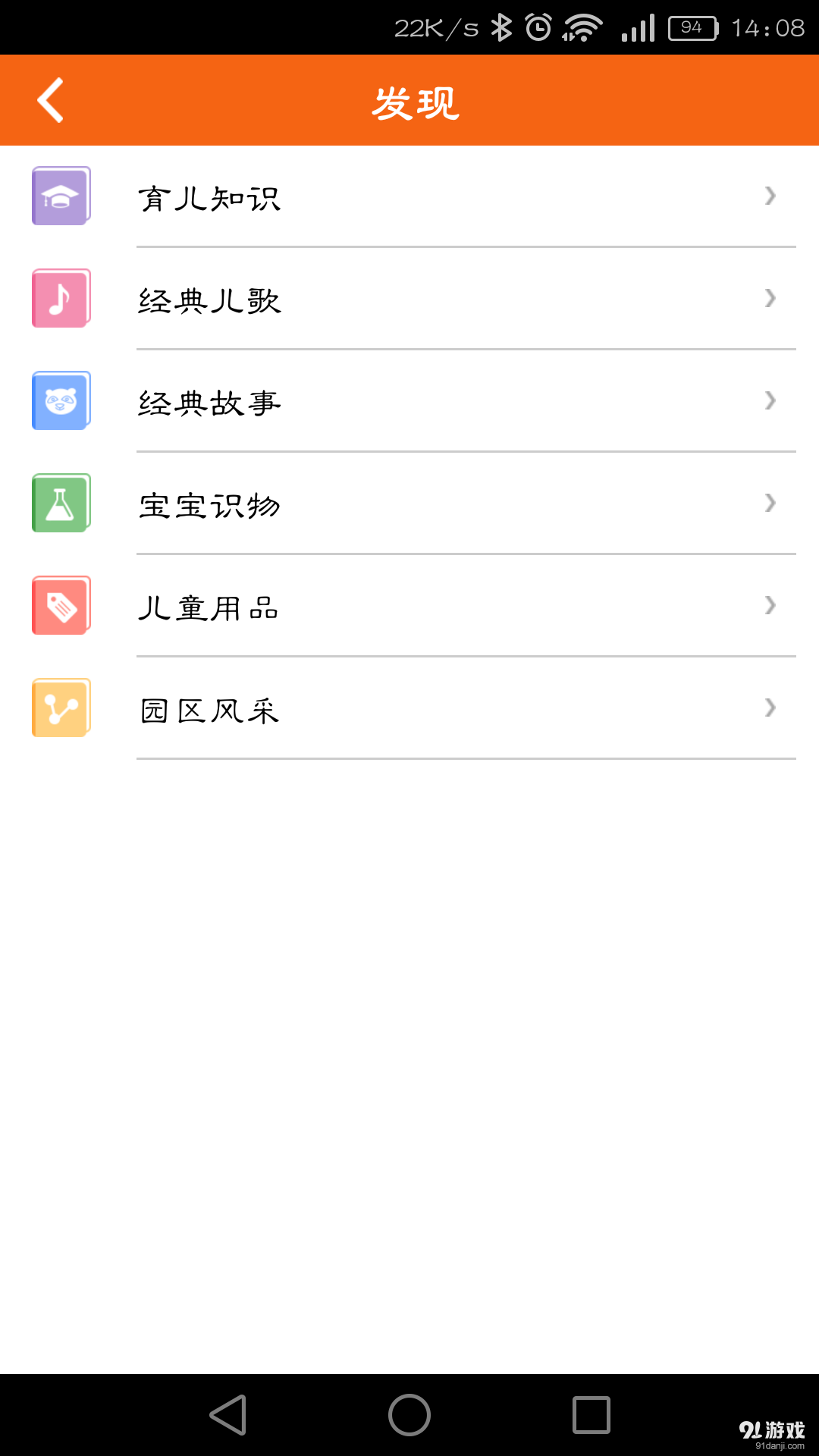Click the back arrow in the orange header
Screen dimensions: 819x1456
click(x=51, y=99)
